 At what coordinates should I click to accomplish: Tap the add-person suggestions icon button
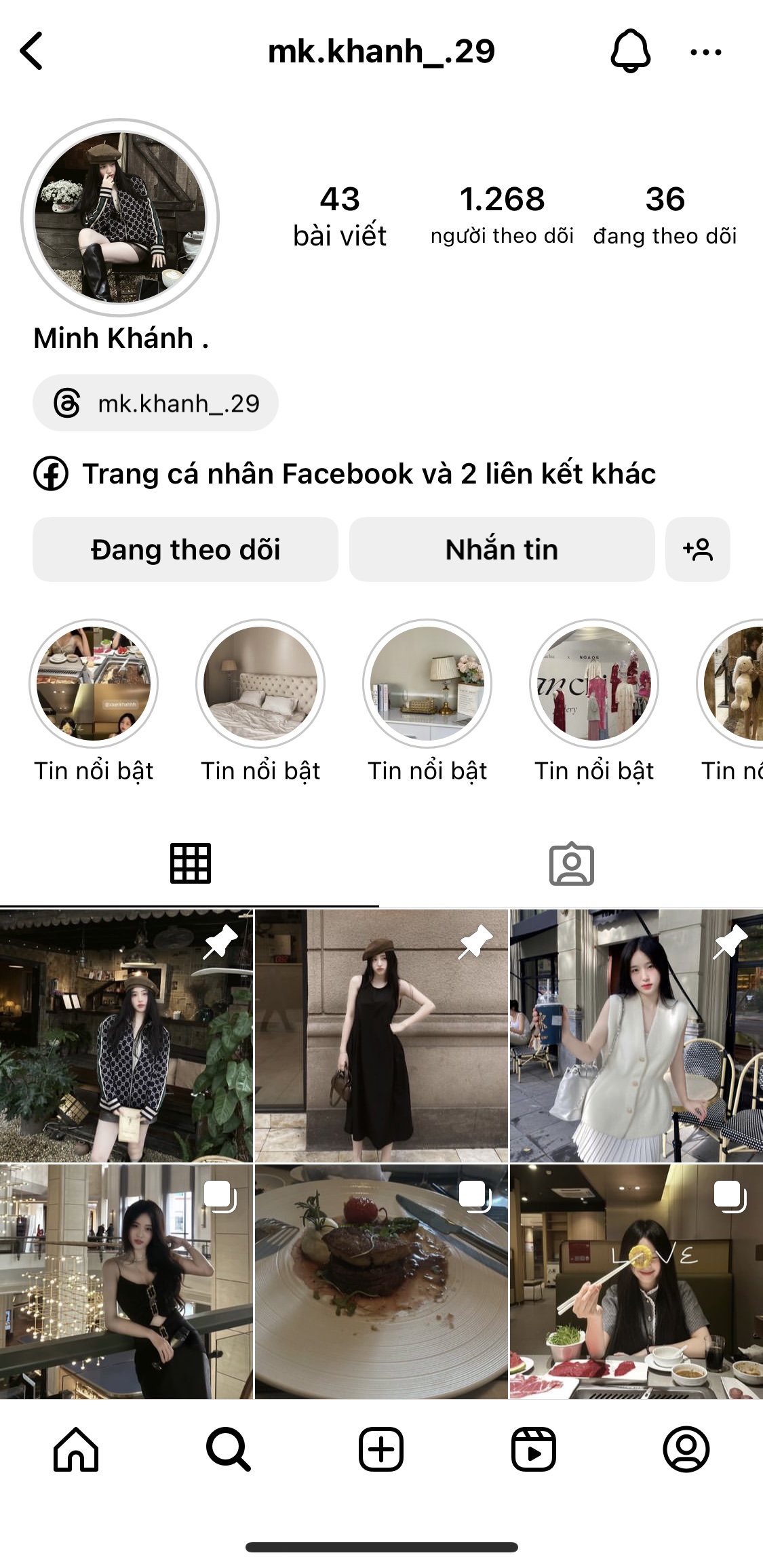(698, 549)
